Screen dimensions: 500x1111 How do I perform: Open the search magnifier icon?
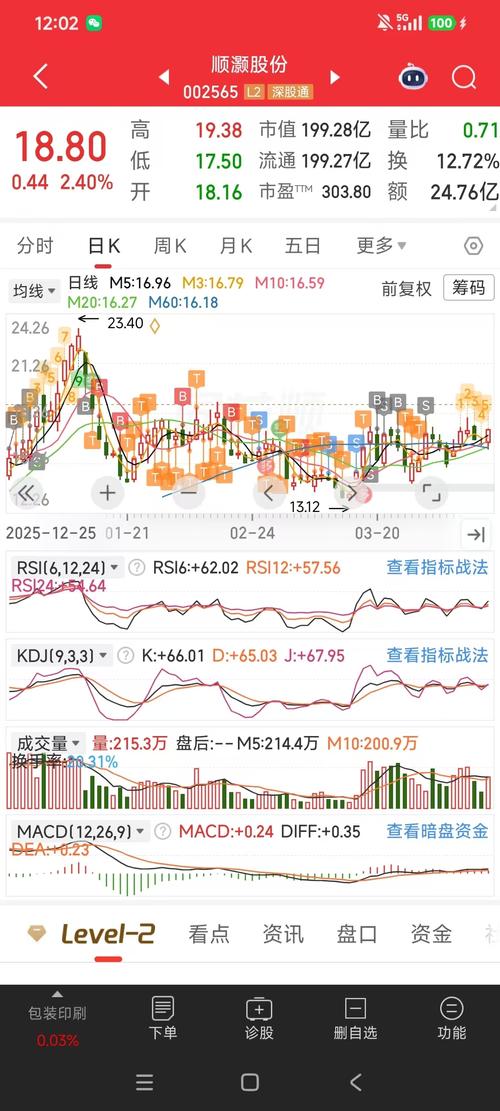[464, 77]
